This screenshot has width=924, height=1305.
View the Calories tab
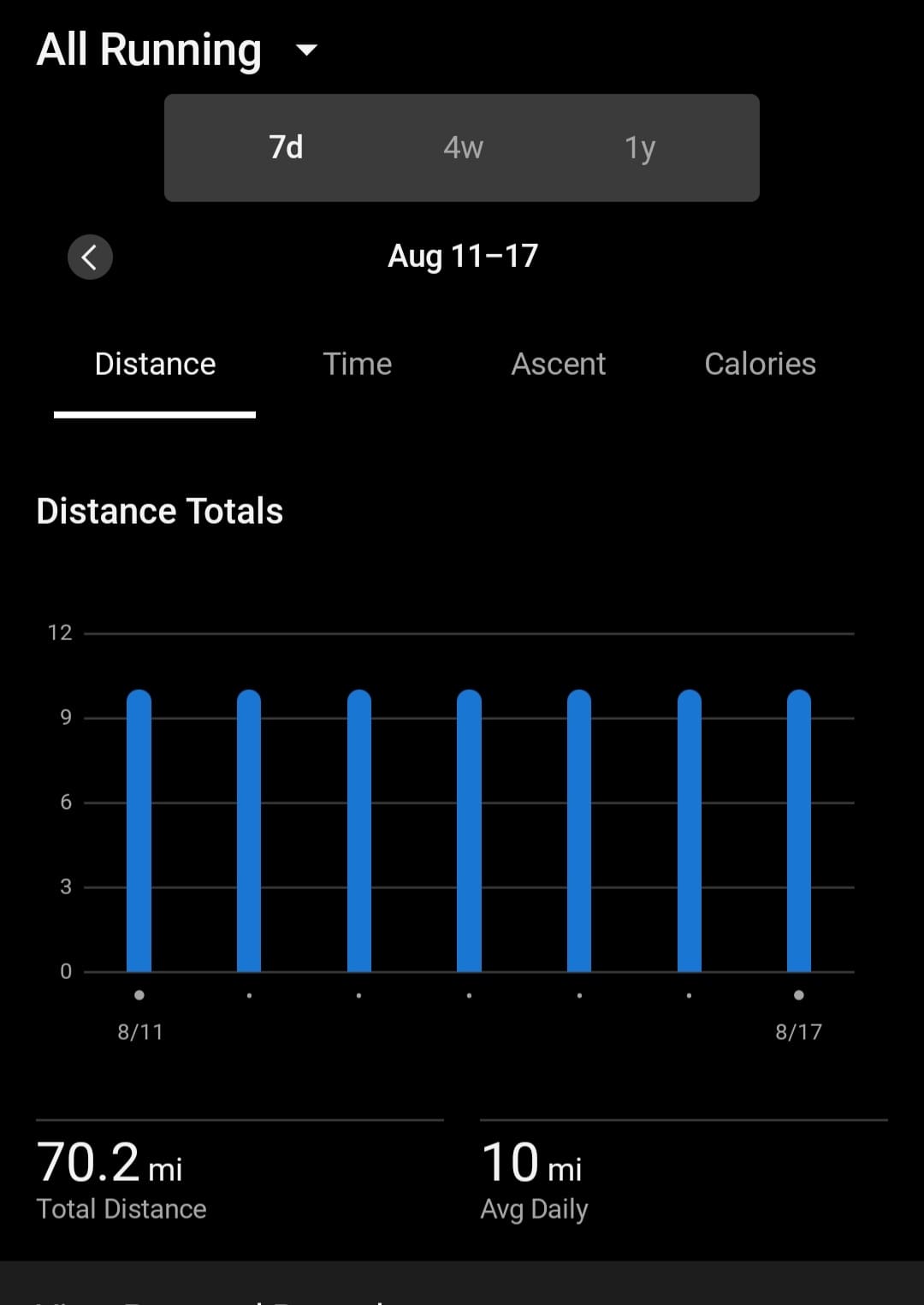point(760,365)
